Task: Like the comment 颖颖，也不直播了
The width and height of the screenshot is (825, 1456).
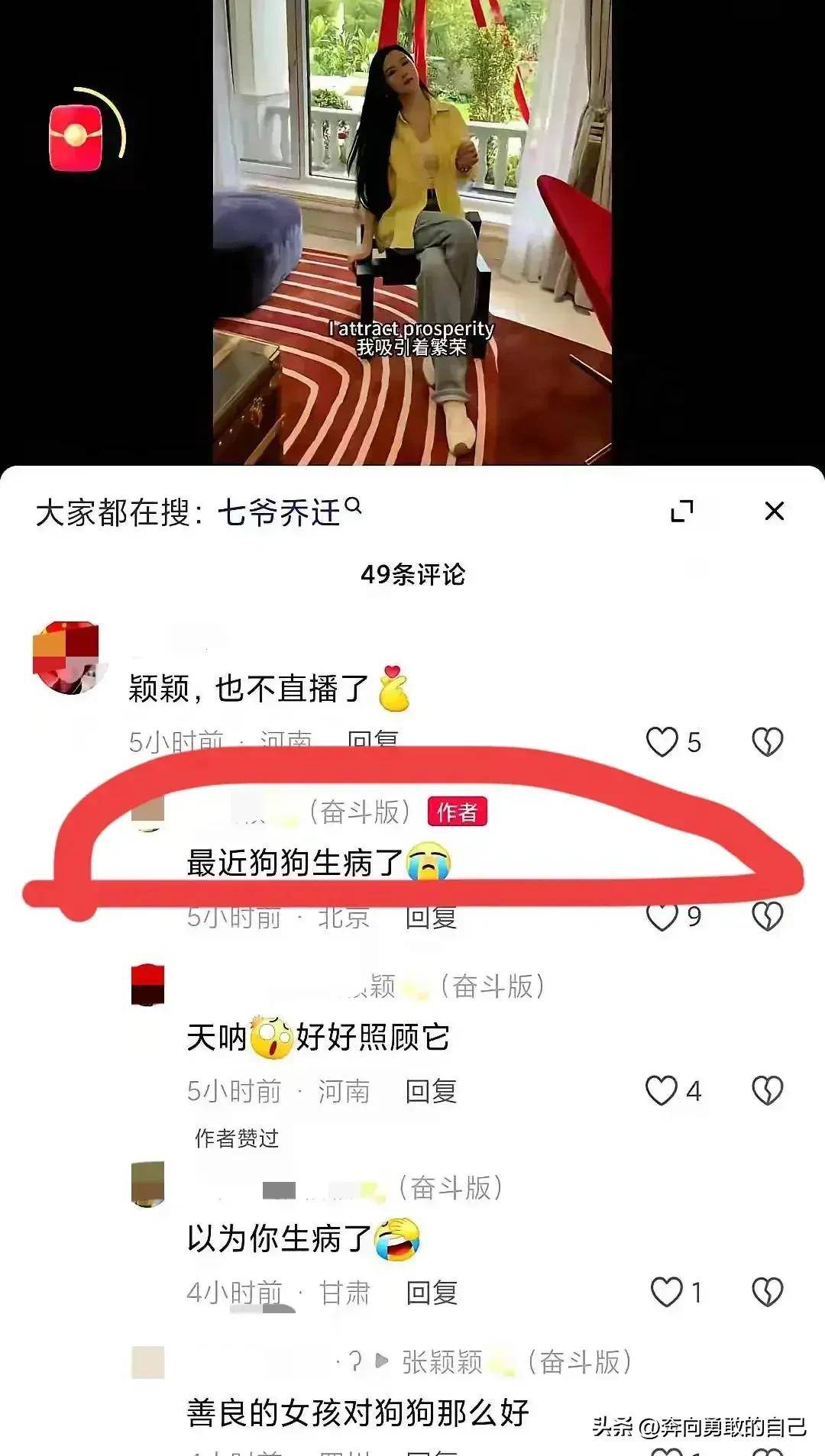Action: tap(662, 741)
